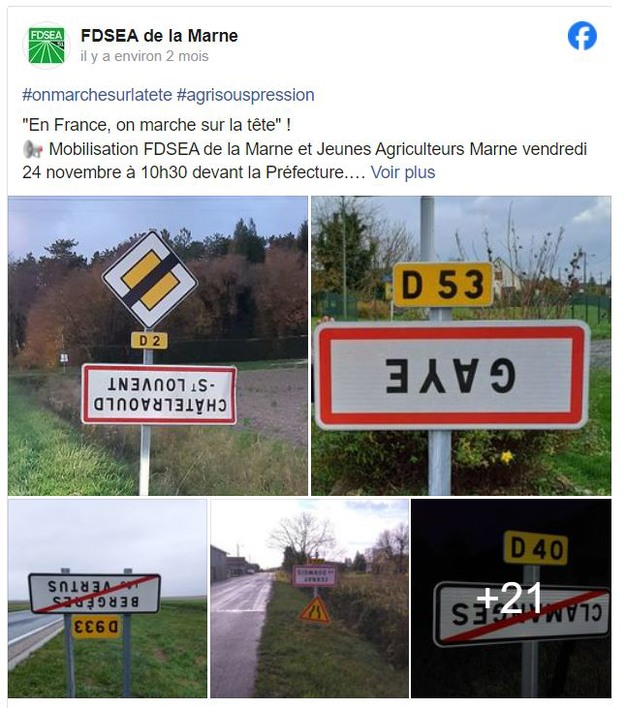
Task: Open hashtag #agrisouspression
Action: 245,95
